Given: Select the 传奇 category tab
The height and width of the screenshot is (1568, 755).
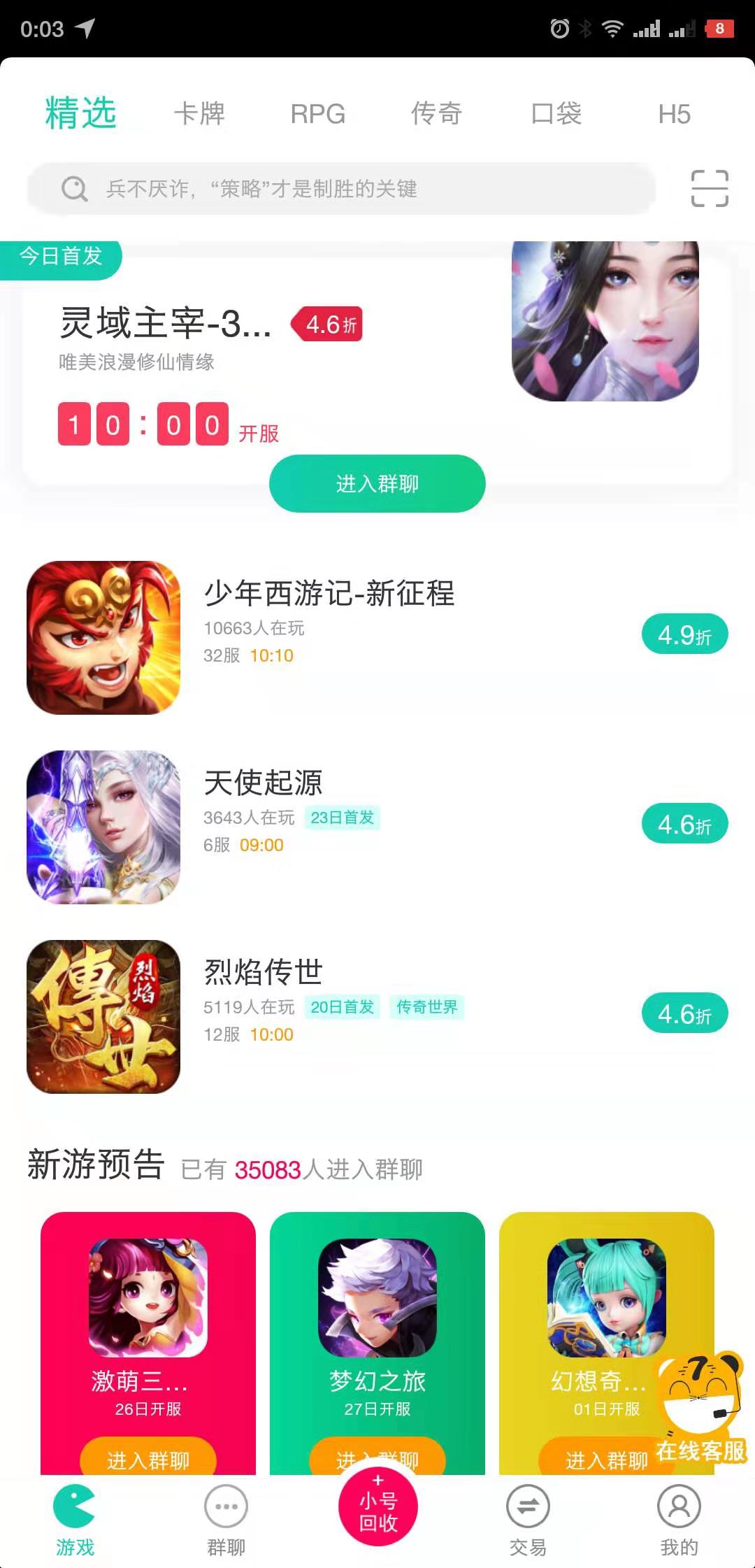Looking at the screenshot, I should 437,113.
